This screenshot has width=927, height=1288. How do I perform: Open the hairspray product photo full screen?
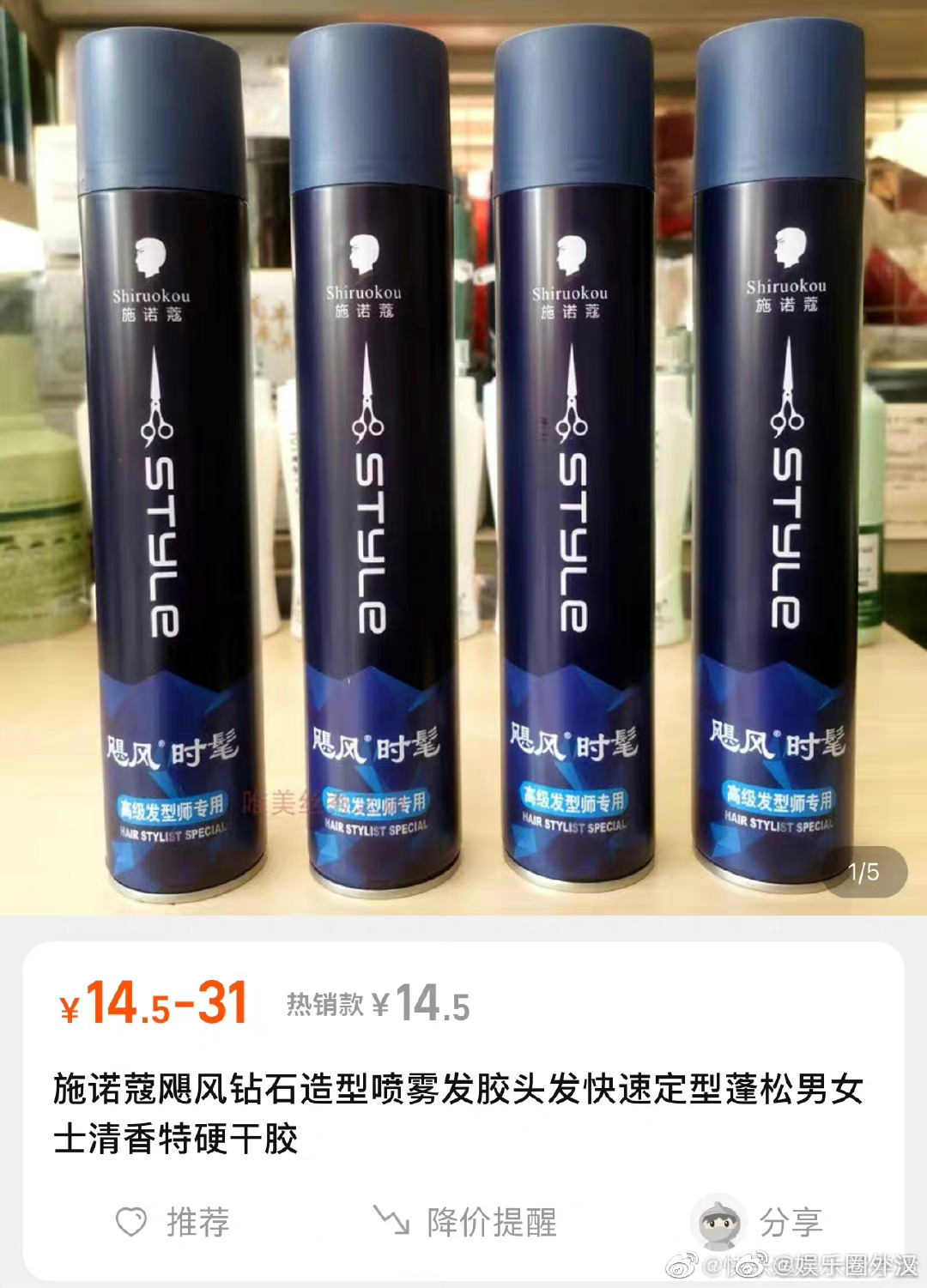pos(463,455)
